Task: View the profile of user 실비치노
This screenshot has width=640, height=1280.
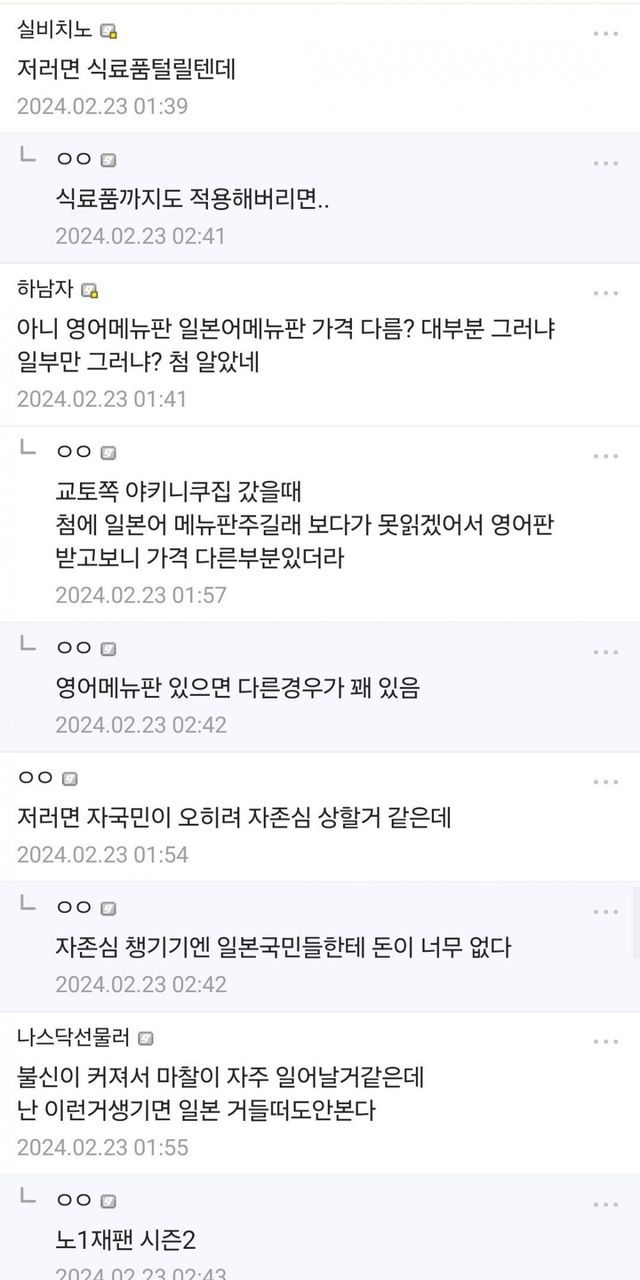Action: (58, 31)
